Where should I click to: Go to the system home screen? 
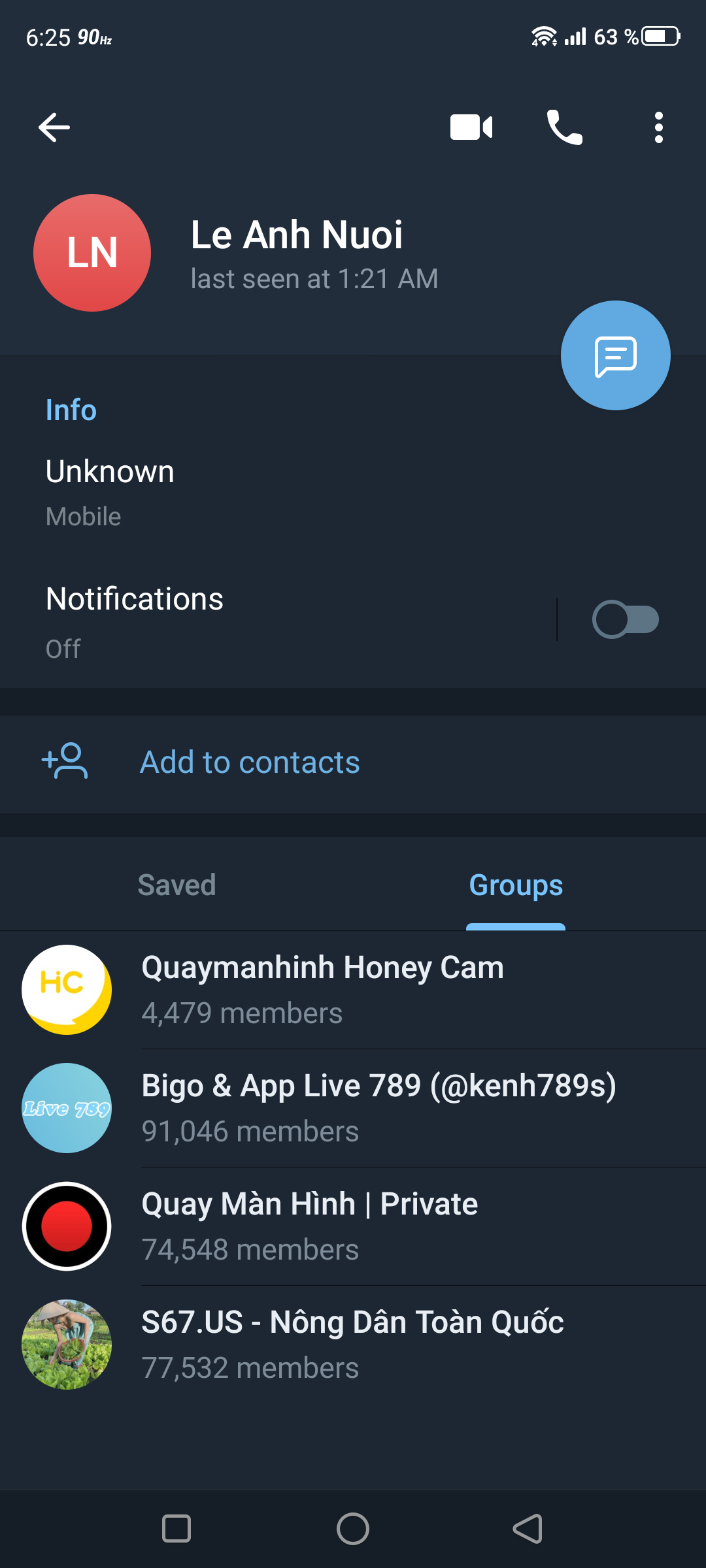coord(353,1529)
